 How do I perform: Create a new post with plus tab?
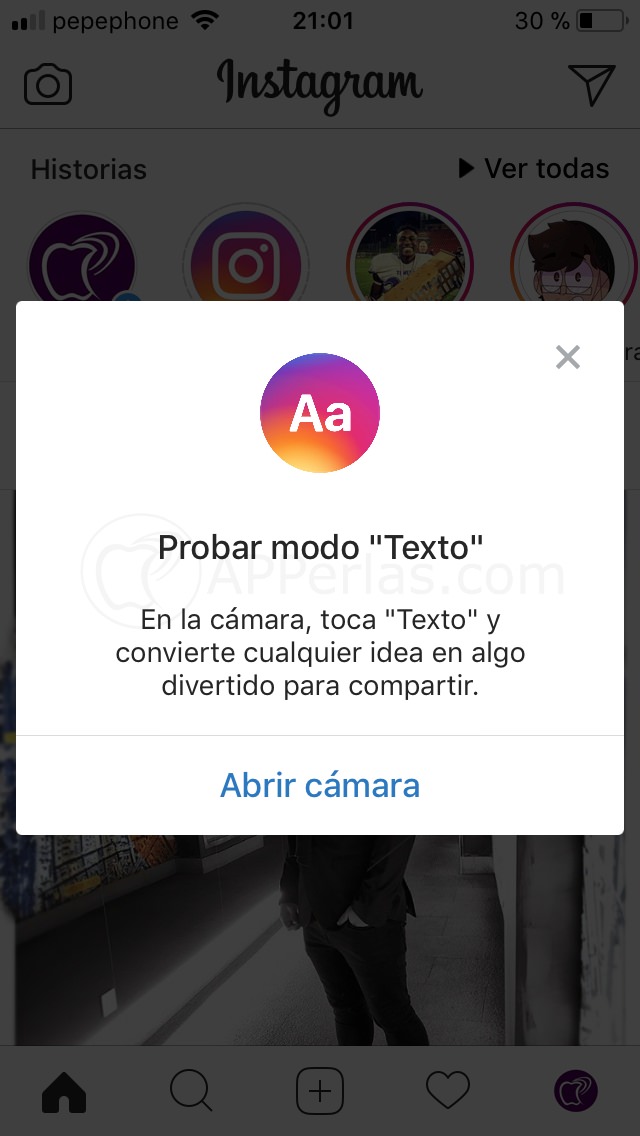(320, 1090)
